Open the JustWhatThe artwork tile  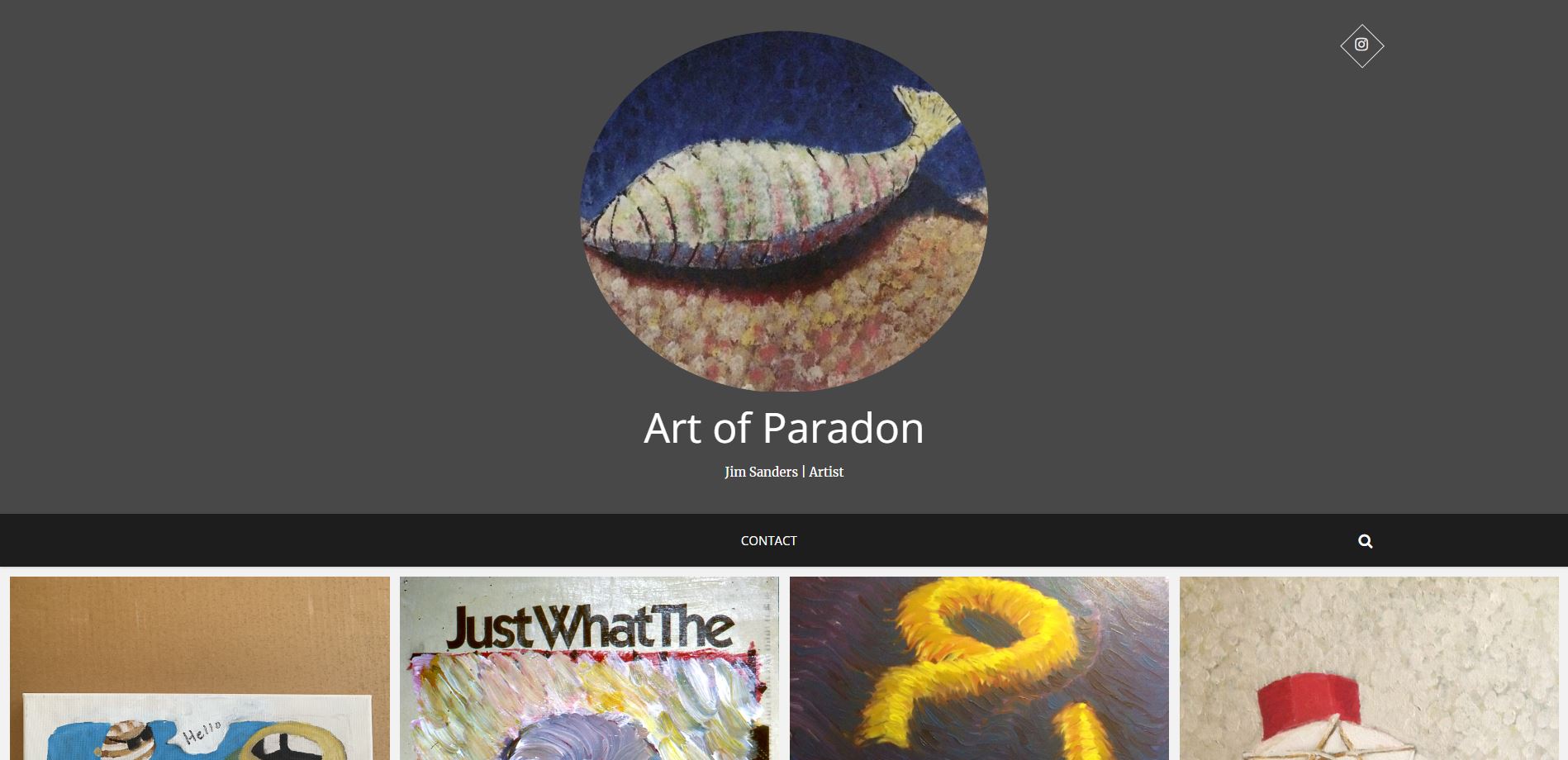[x=589, y=667]
